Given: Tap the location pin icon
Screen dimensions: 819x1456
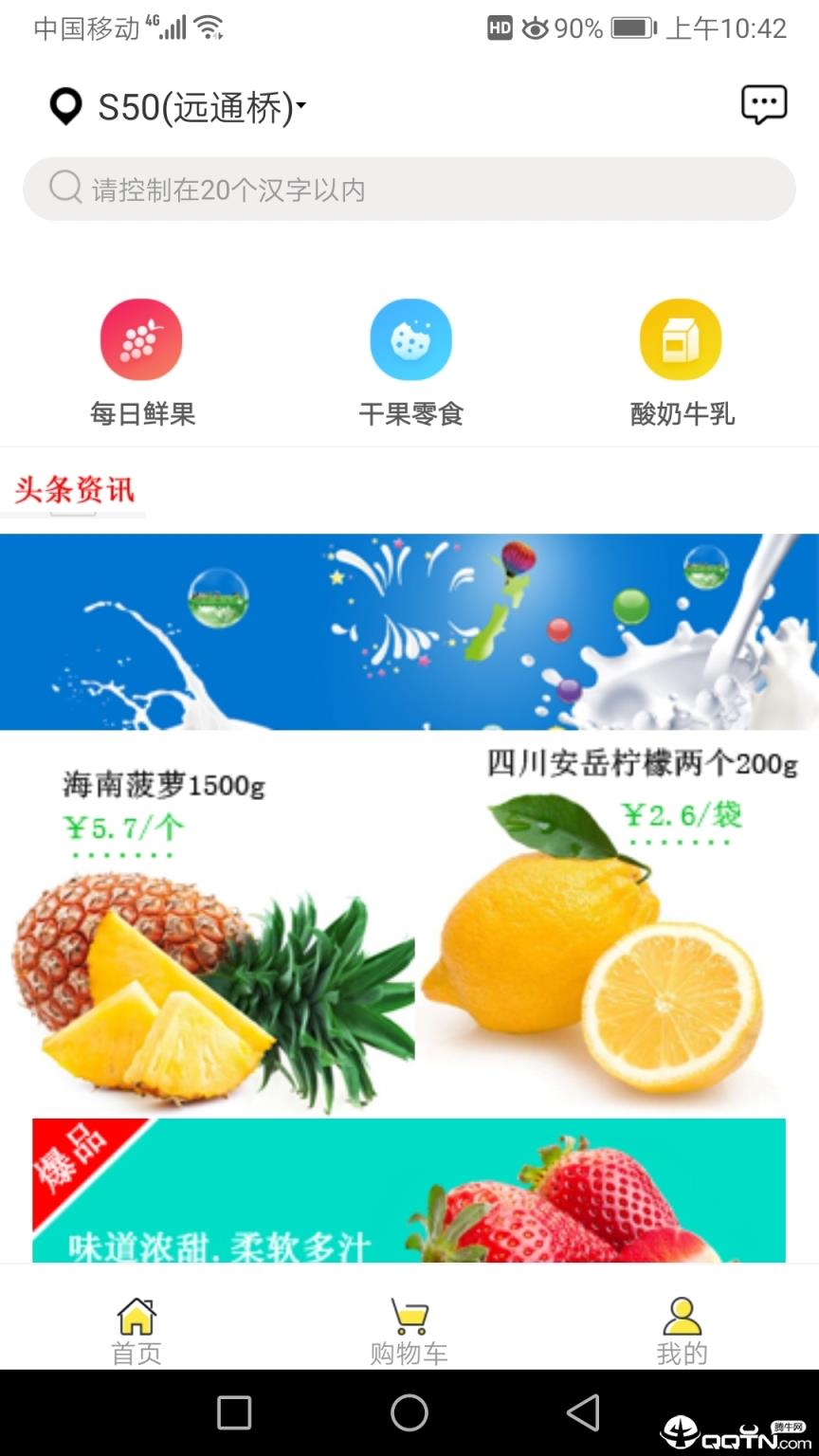Looking at the screenshot, I should click(x=64, y=106).
